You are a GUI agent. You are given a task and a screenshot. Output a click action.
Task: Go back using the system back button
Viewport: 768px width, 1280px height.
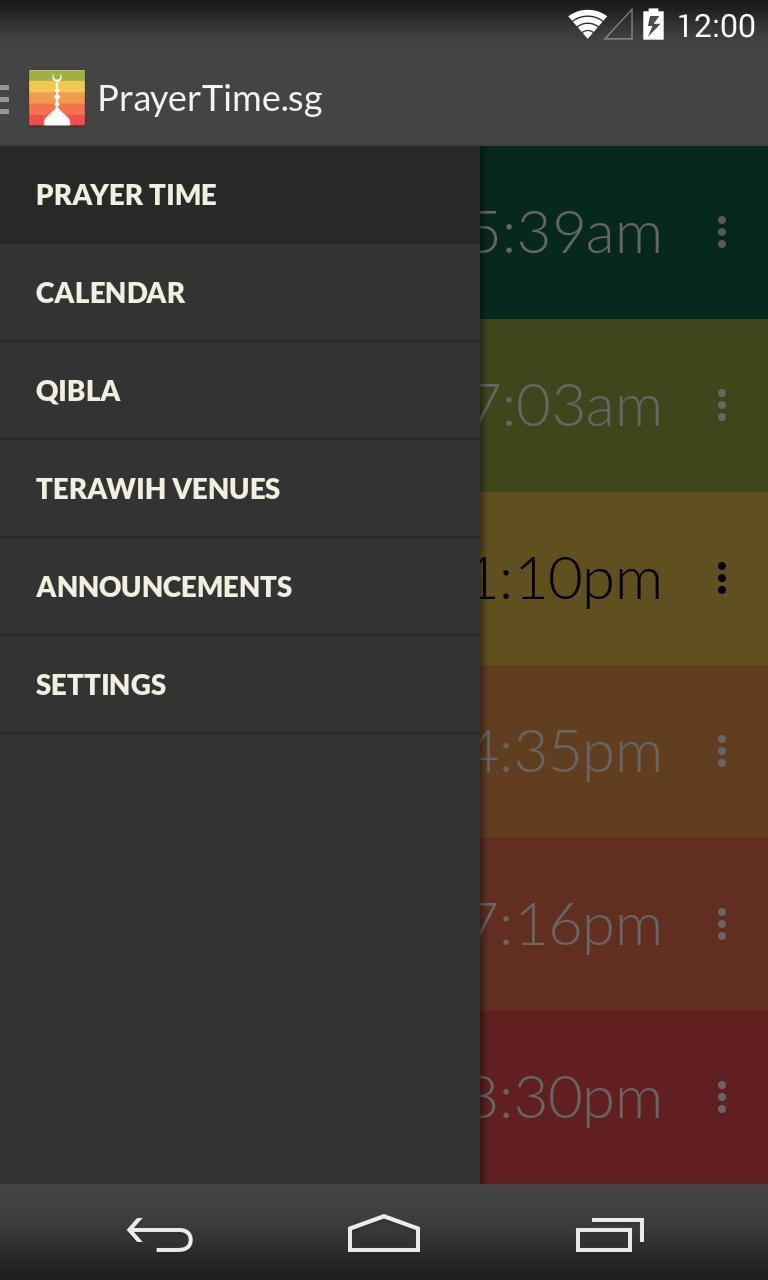pos(160,1234)
